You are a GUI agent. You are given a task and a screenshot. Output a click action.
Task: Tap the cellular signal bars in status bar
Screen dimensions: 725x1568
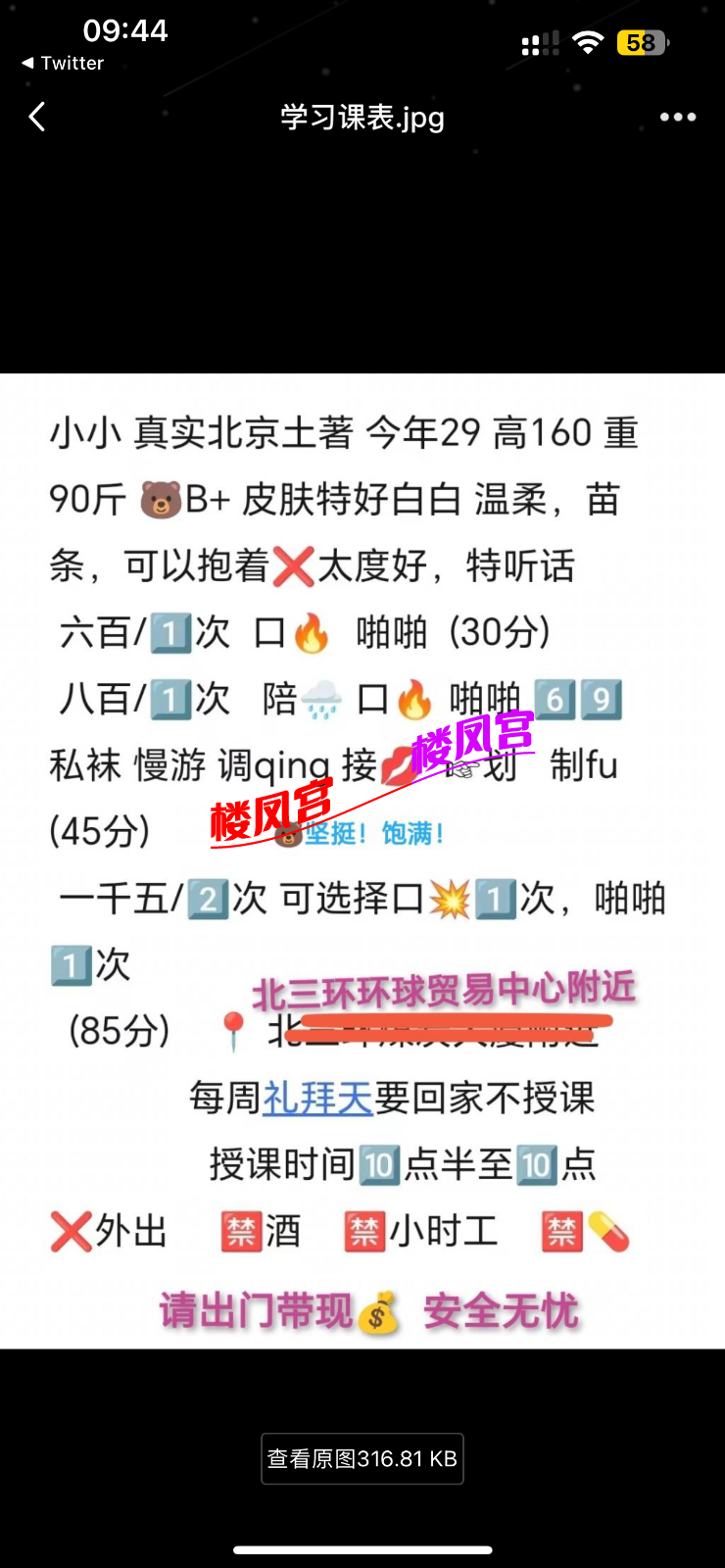(538, 43)
